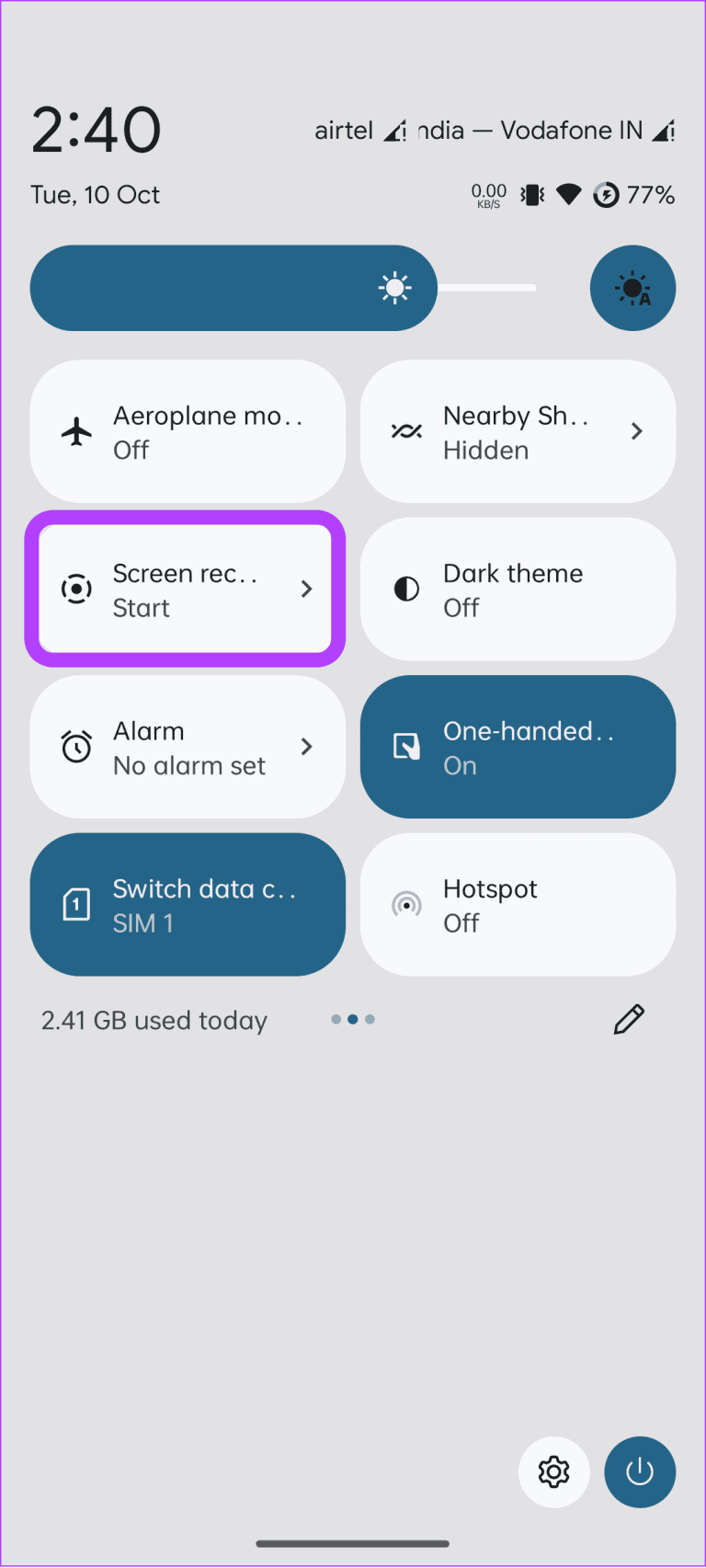Tap the Hotspot icon

405,904
